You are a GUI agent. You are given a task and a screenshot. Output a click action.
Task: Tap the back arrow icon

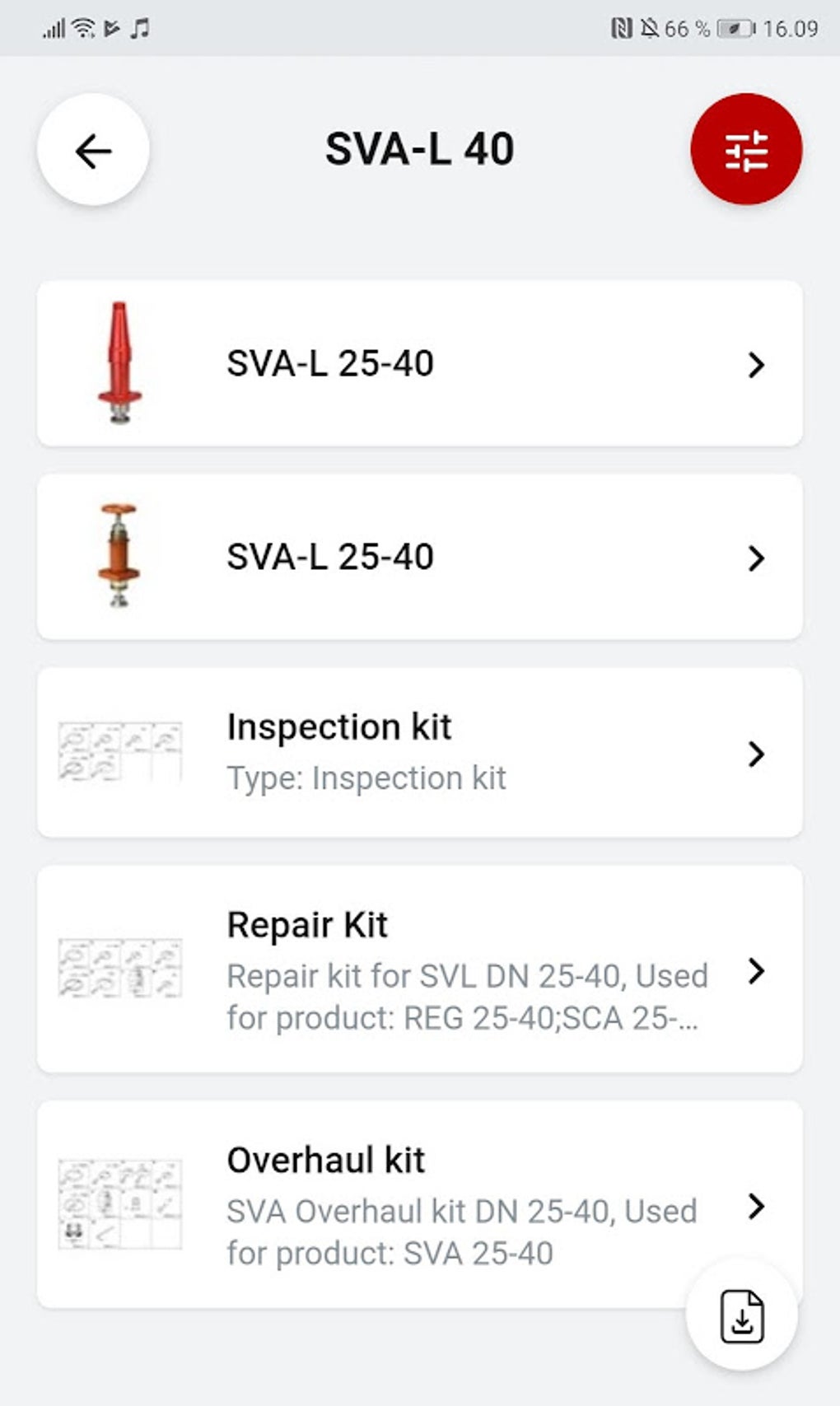[93, 151]
